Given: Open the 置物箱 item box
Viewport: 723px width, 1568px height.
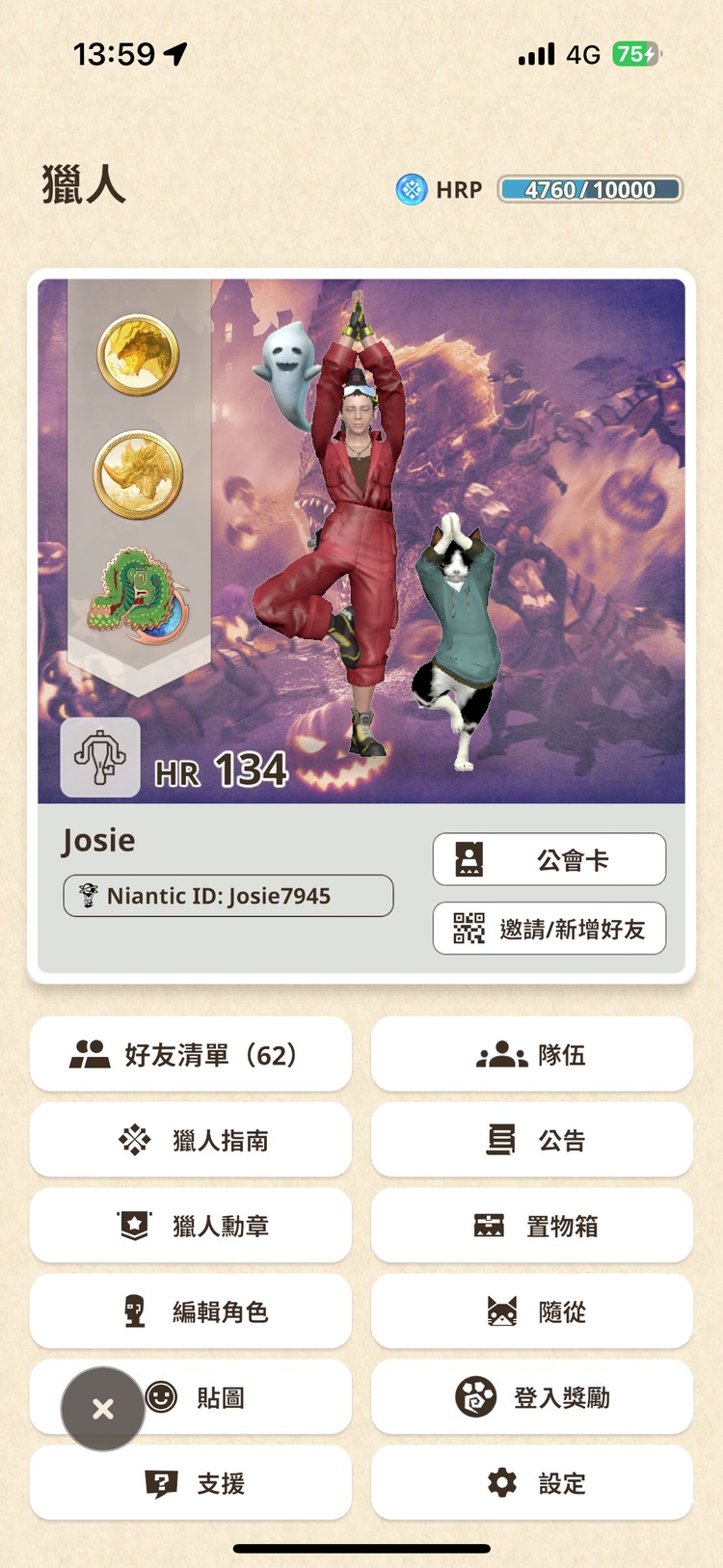Looking at the screenshot, I should pos(531,1226).
